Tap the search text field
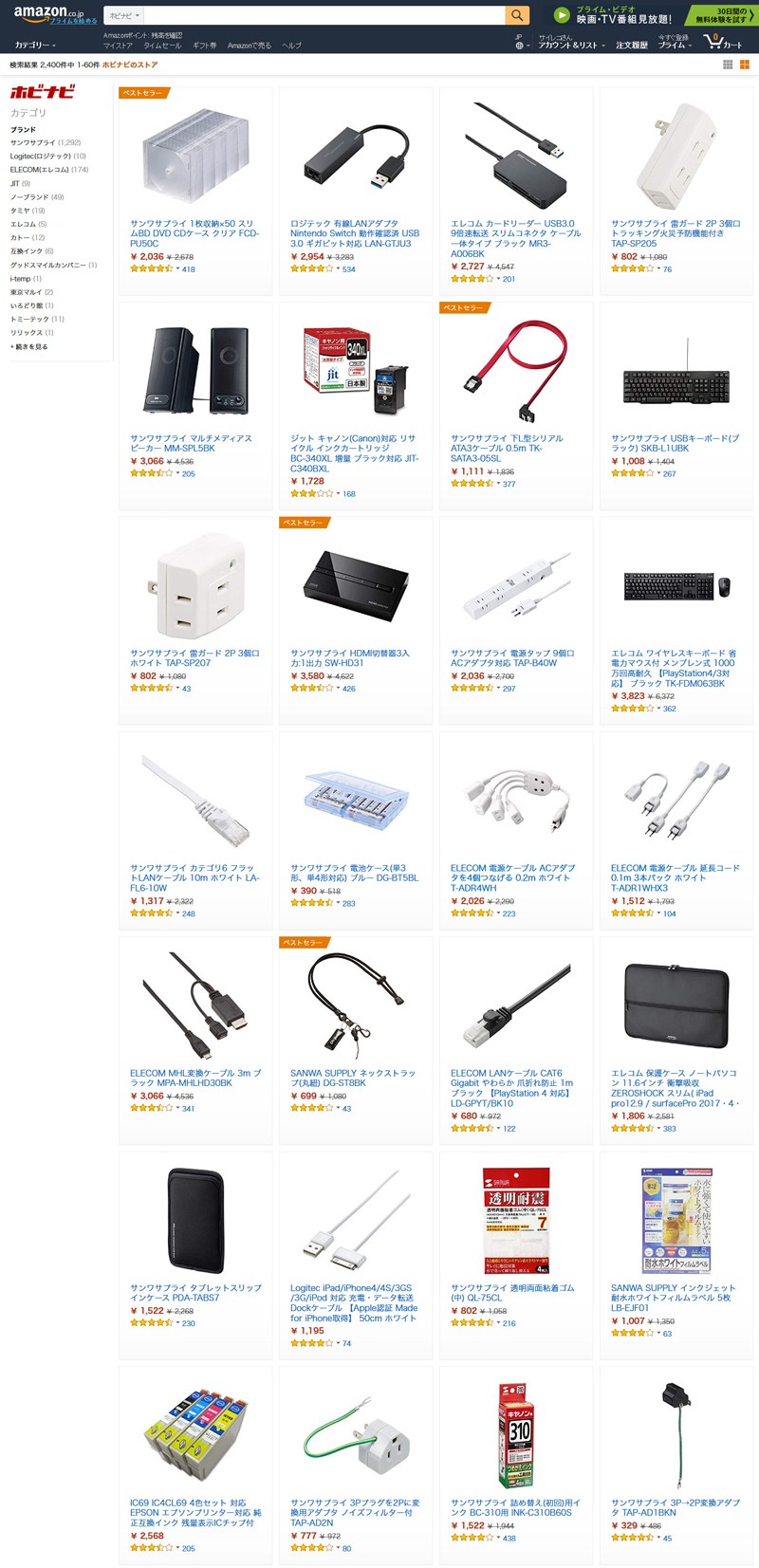The width and height of the screenshot is (759, 1568). tap(323, 15)
